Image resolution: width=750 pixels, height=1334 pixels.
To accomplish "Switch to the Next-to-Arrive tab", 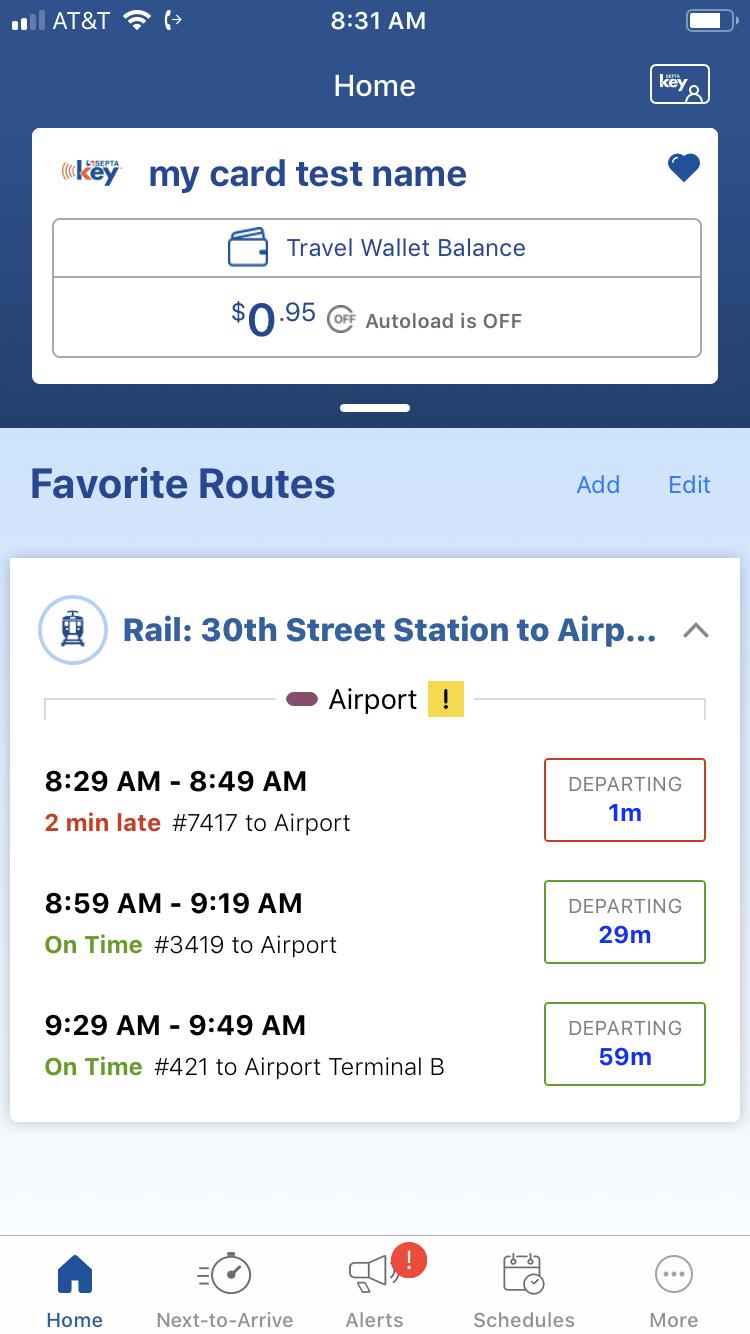I will [x=225, y=1288].
